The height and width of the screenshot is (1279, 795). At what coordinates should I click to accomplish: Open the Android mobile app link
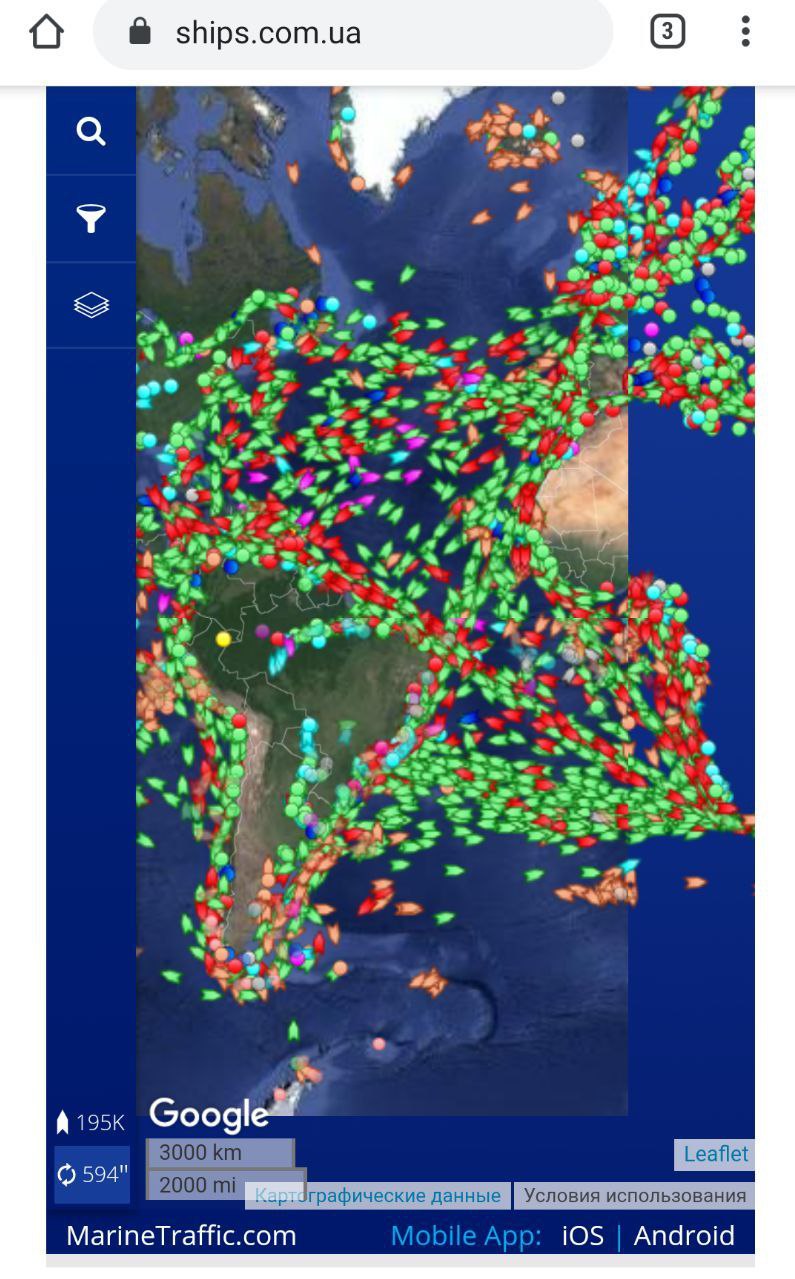click(x=684, y=1235)
